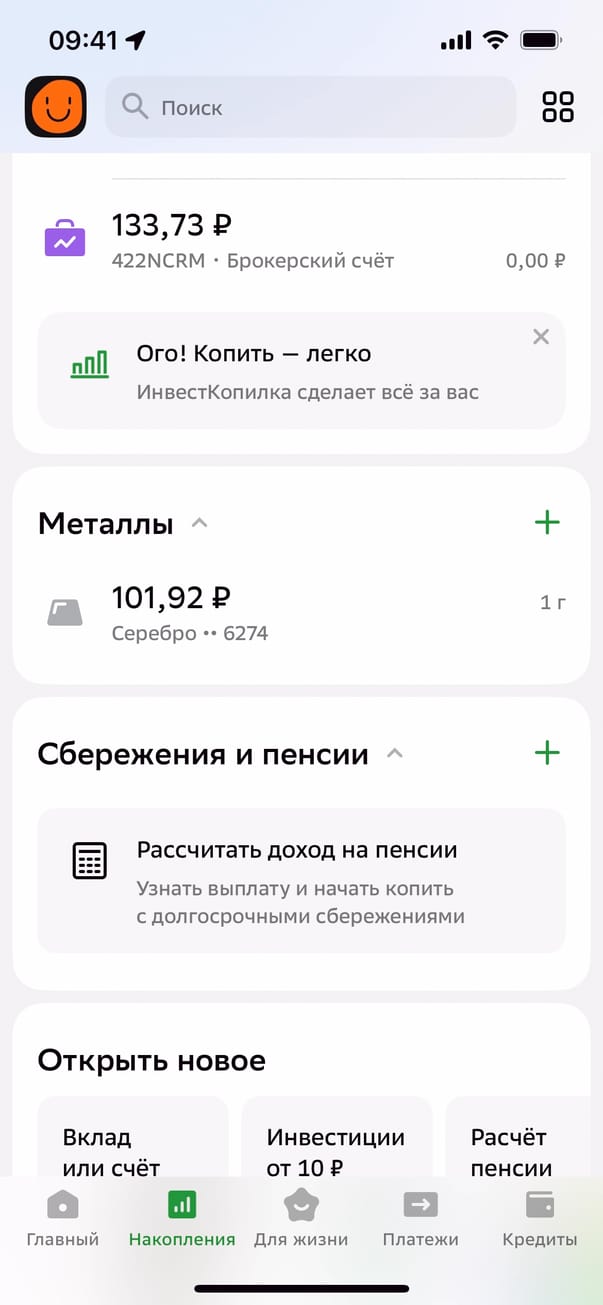Screen dimensions: 603x1305
Task: Open the Платежи tab
Action: [x=420, y=1219]
